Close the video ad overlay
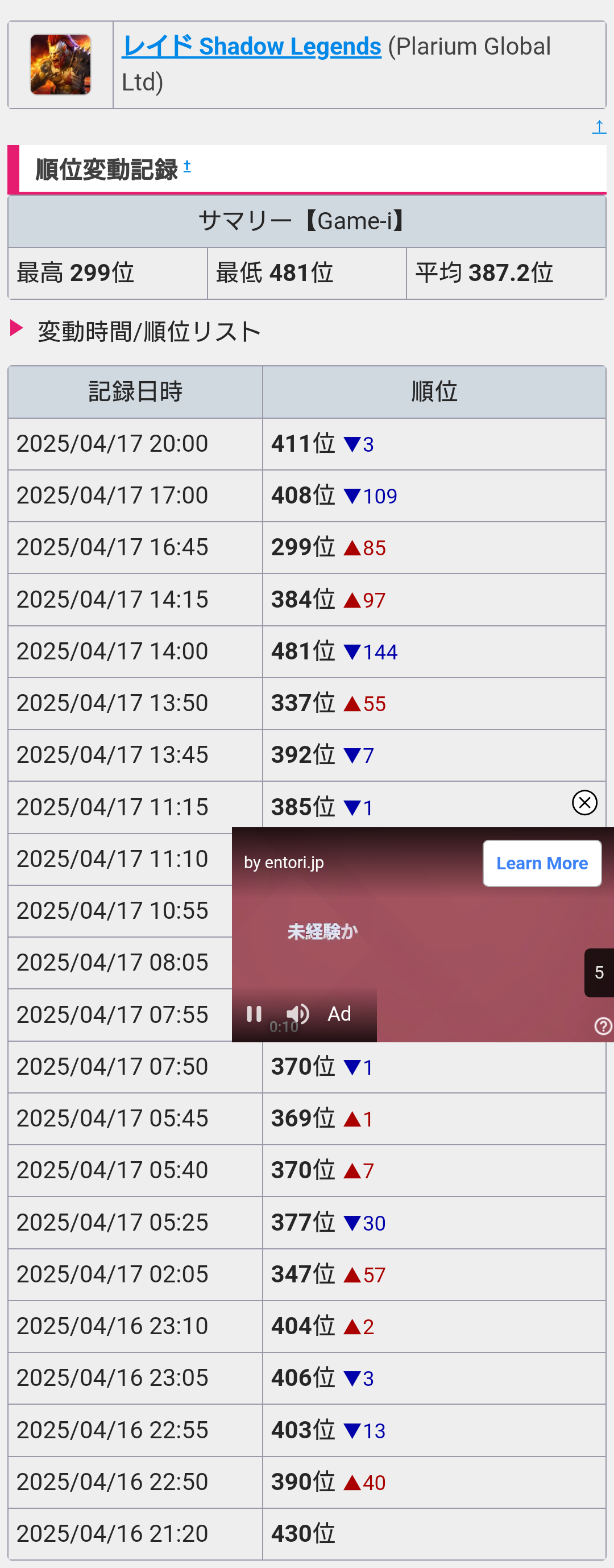Screen dimensions: 614x1568 click(584, 802)
